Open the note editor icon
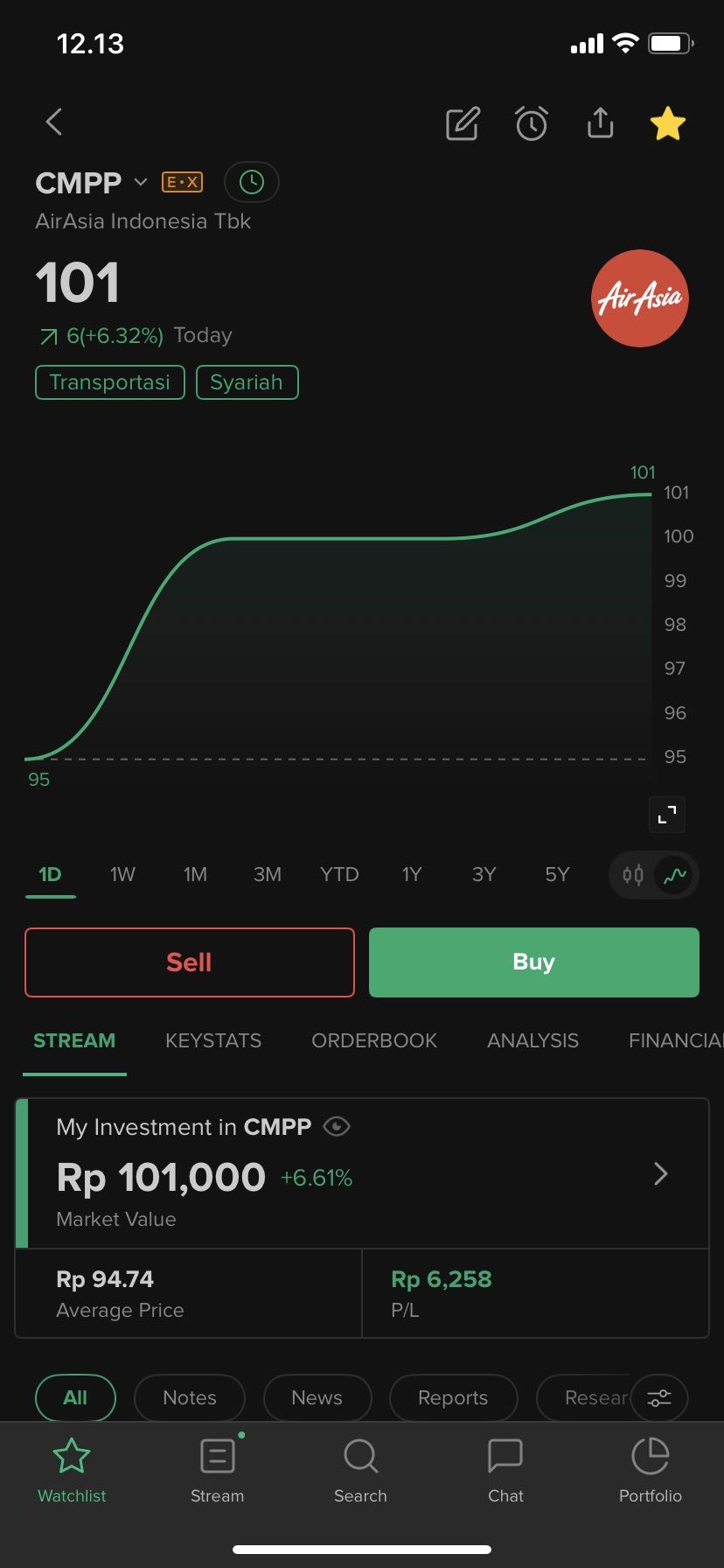This screenshot has height=1568, width=724. [x=463, y=123]
